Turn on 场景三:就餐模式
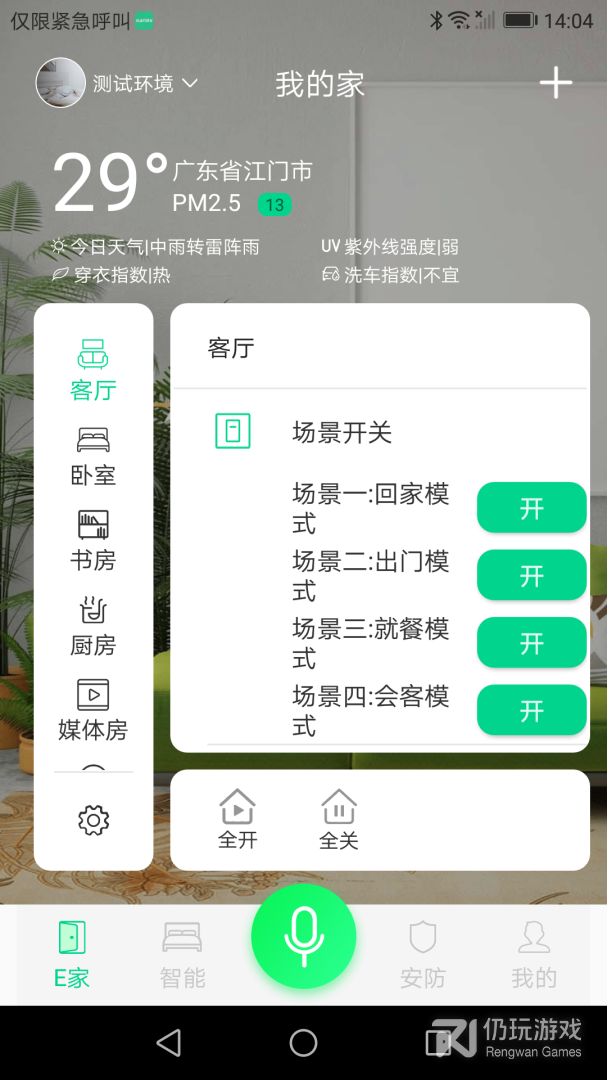The width and height of the screenshot is (607, 1080). click(531, 643)
